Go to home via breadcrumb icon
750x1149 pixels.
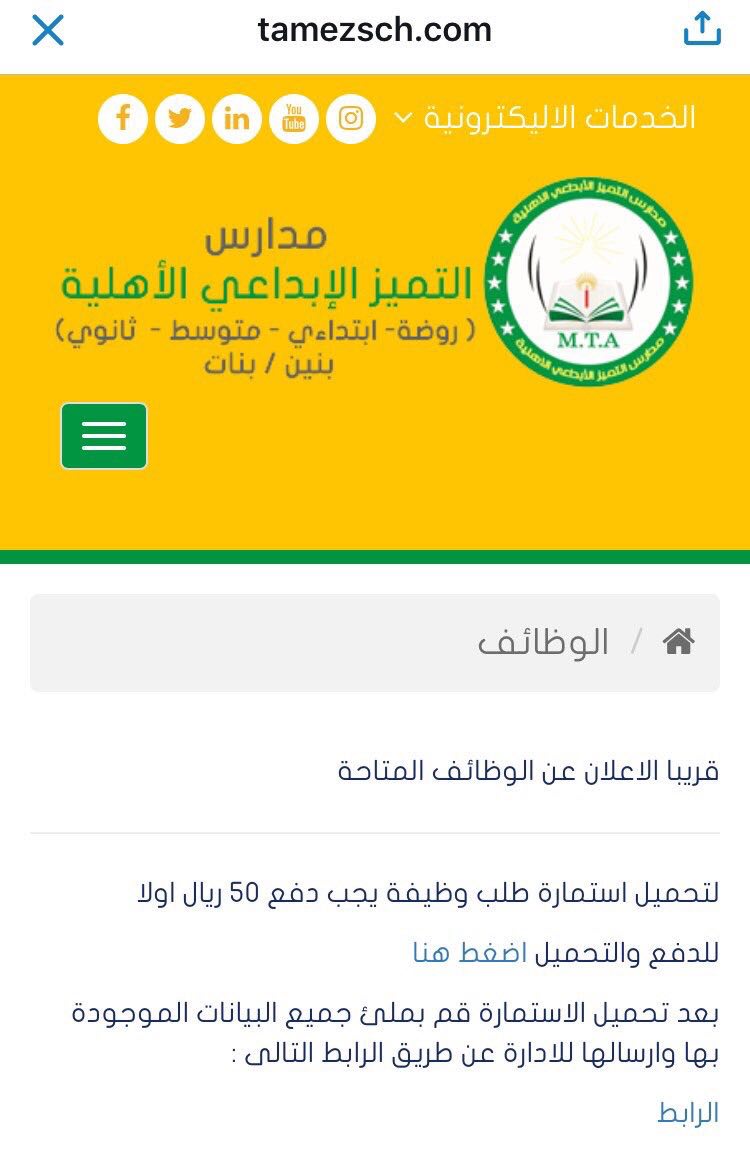coord(678,642)
